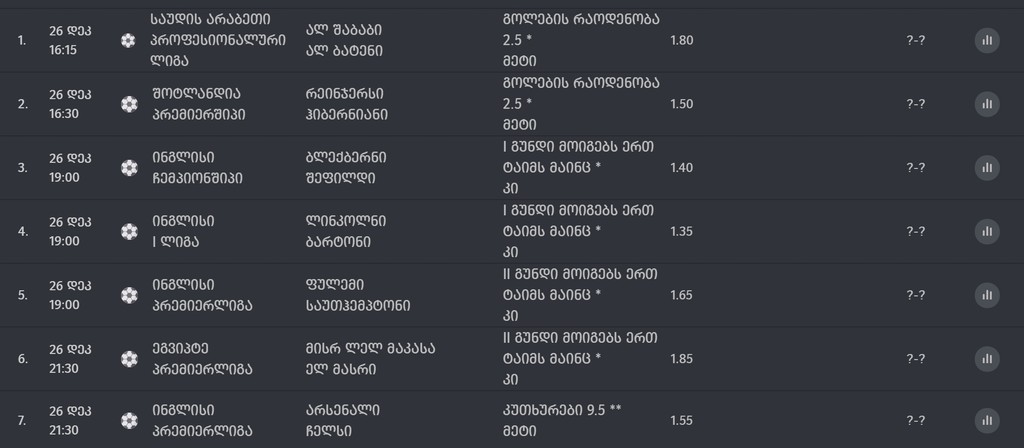View stats chart for Rangers vs Hibernian

[x=987, y=104]
